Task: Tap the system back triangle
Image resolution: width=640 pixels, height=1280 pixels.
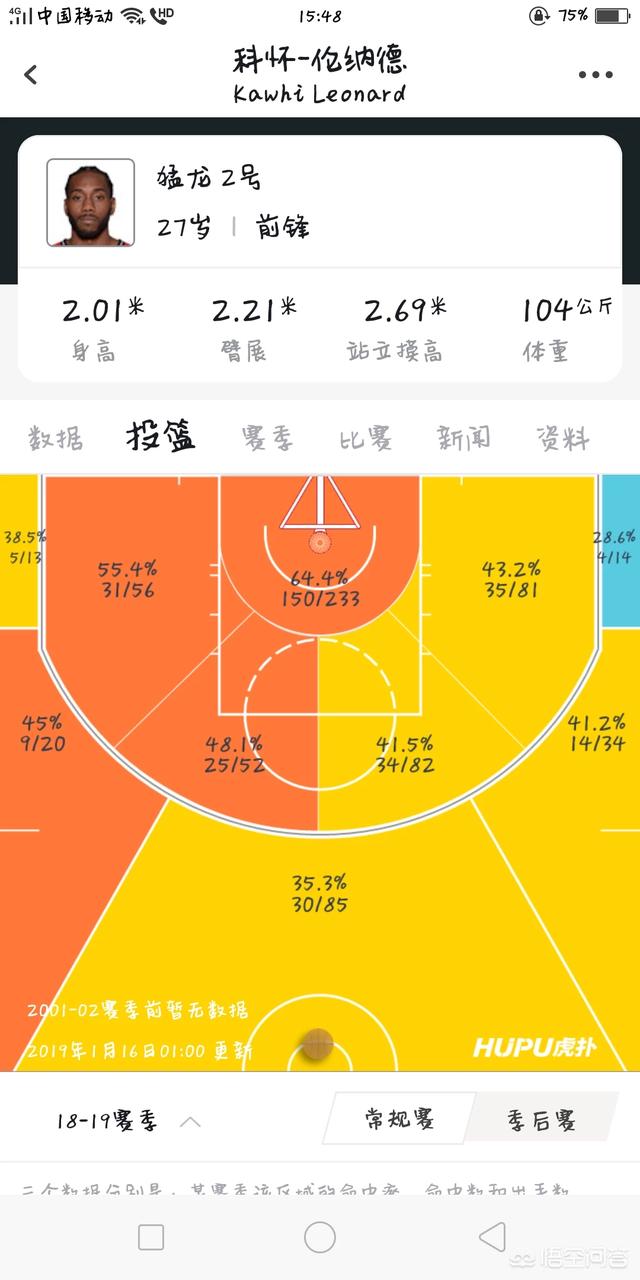Action: tap(491, 1237)
